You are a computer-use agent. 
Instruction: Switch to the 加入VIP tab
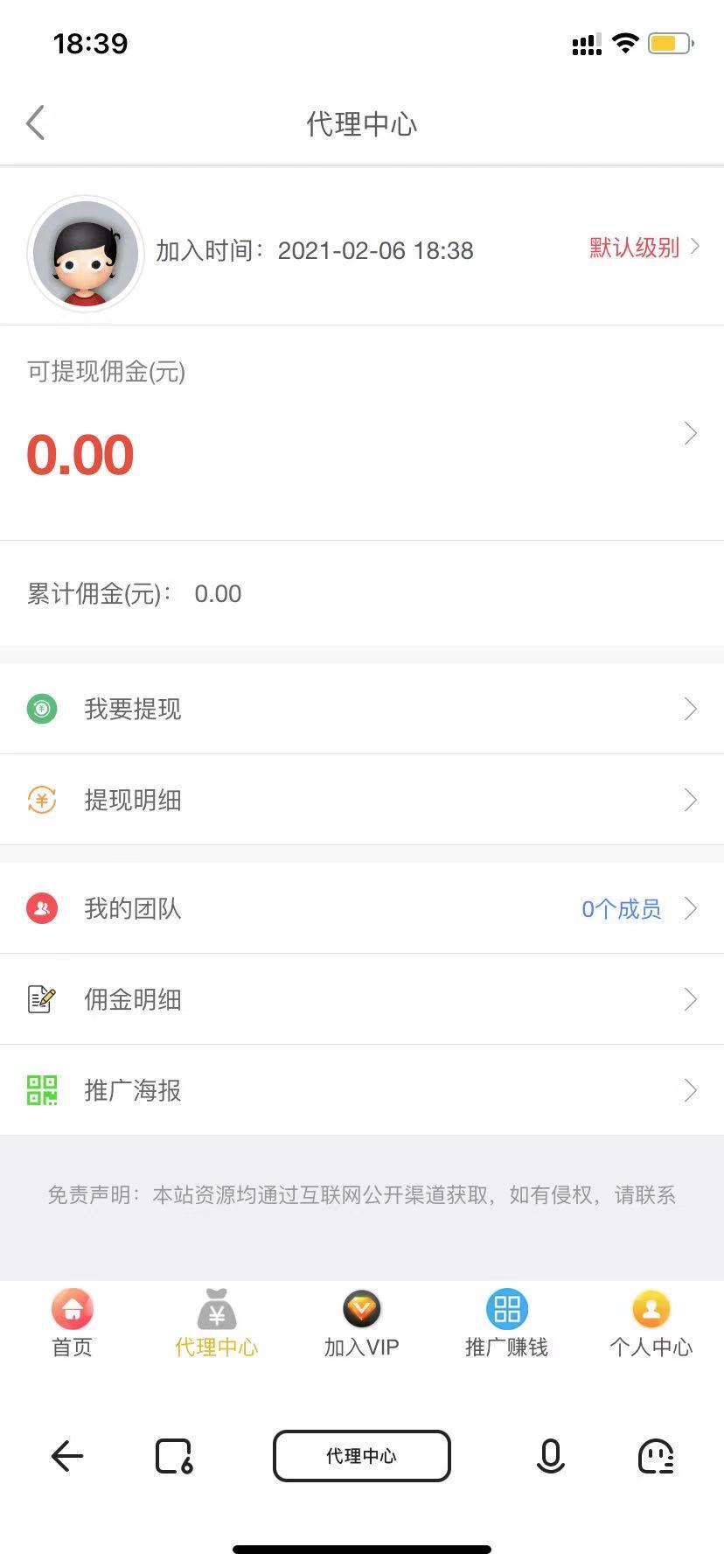click(361, 1323)
